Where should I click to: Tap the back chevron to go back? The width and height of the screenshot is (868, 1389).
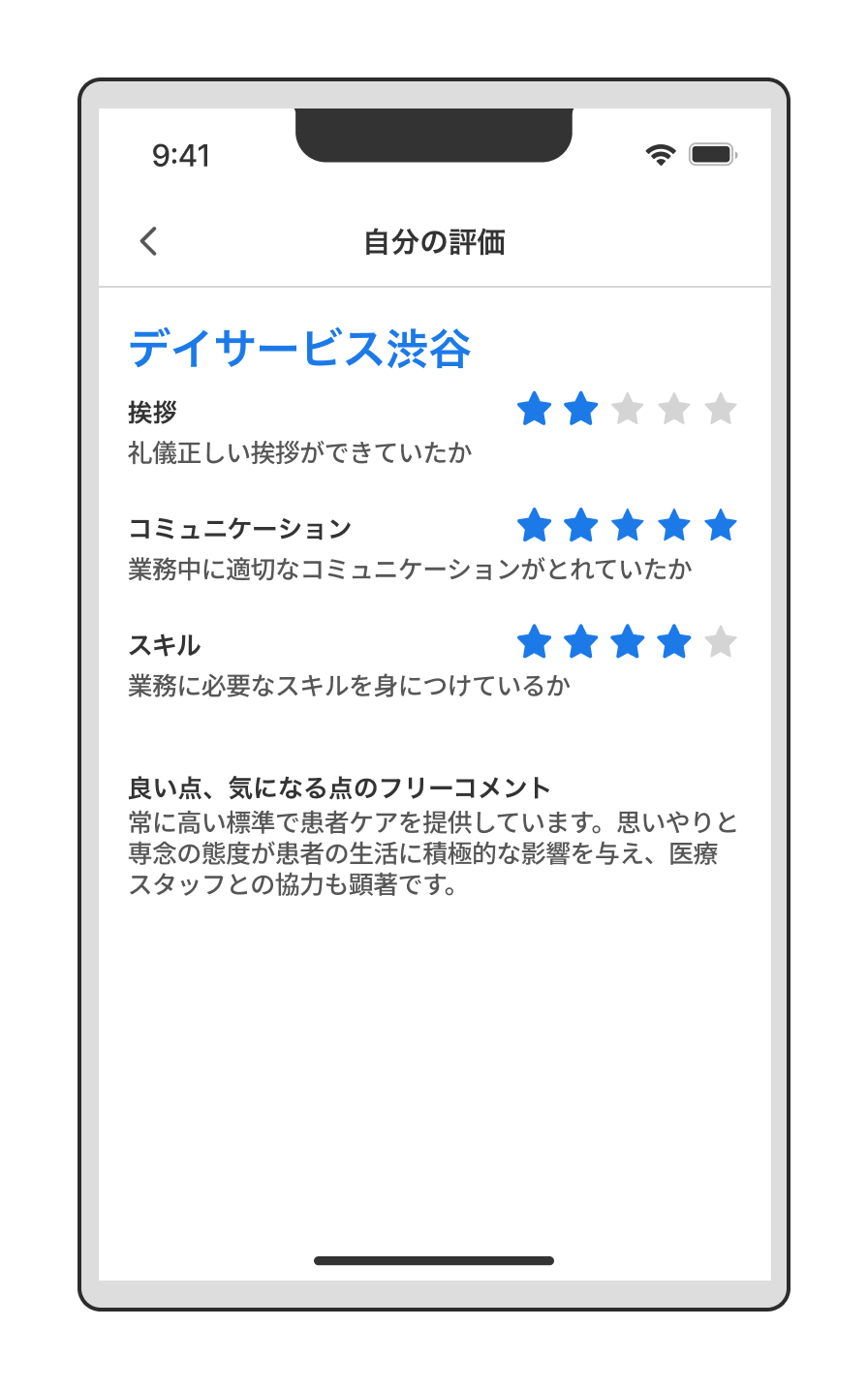click(x=148, y=241)
